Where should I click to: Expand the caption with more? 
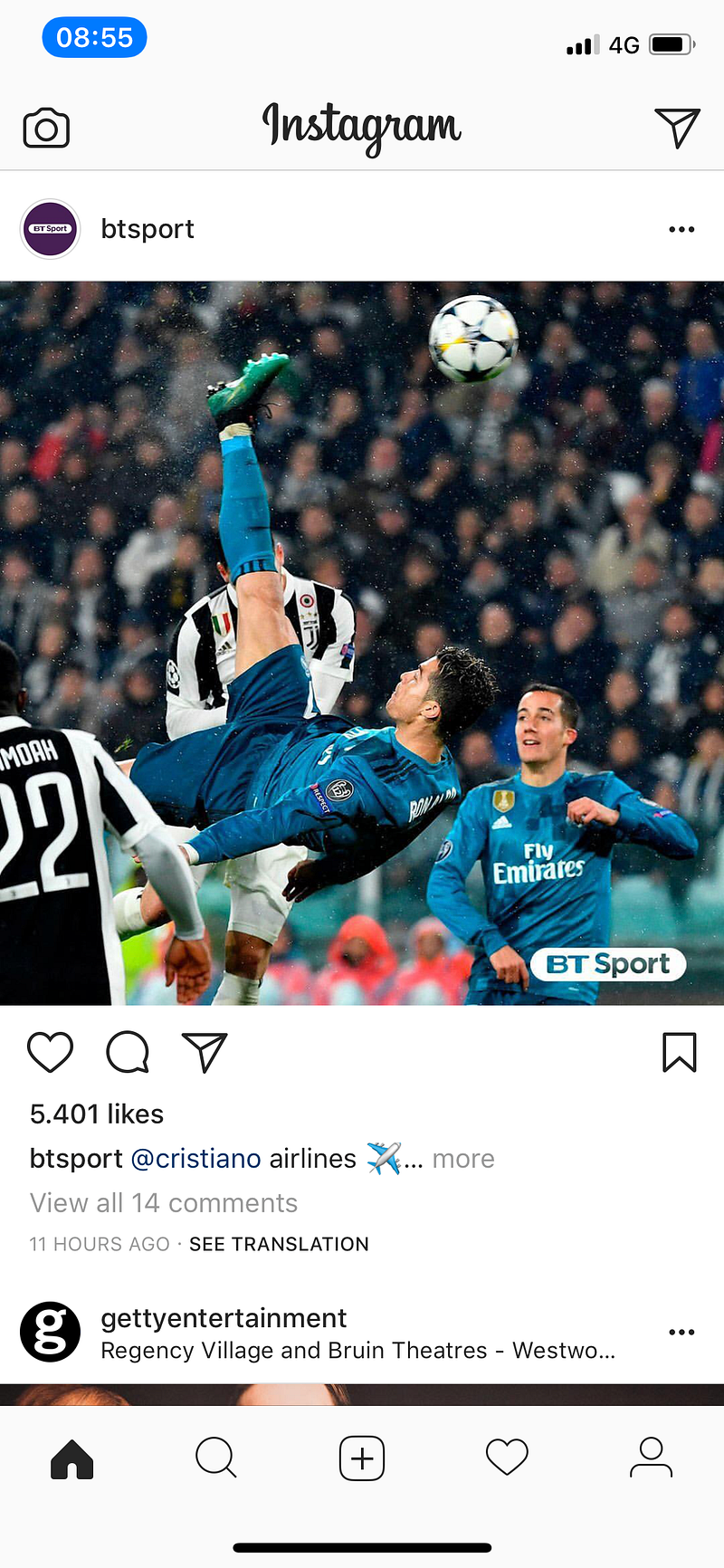(462, 1159)
